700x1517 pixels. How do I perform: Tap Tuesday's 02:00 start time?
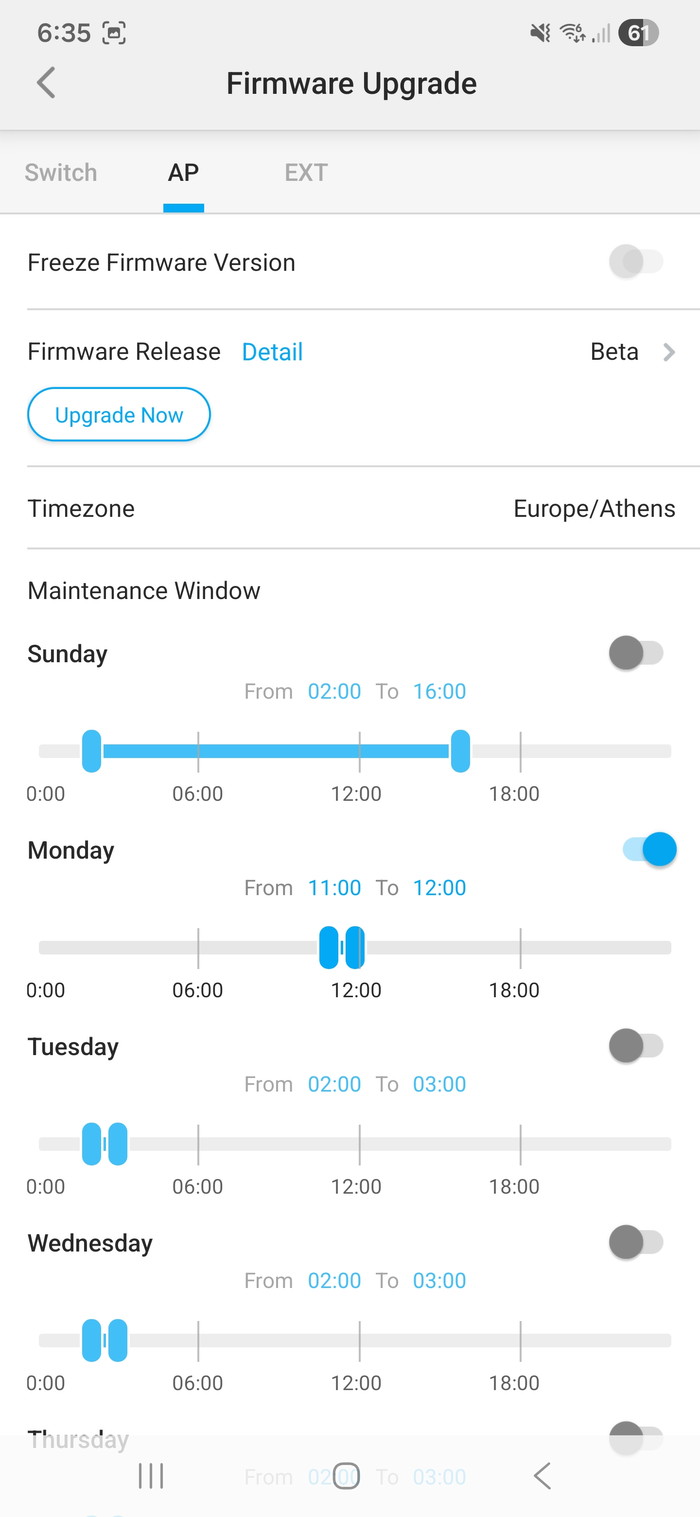click(334, 1084)
